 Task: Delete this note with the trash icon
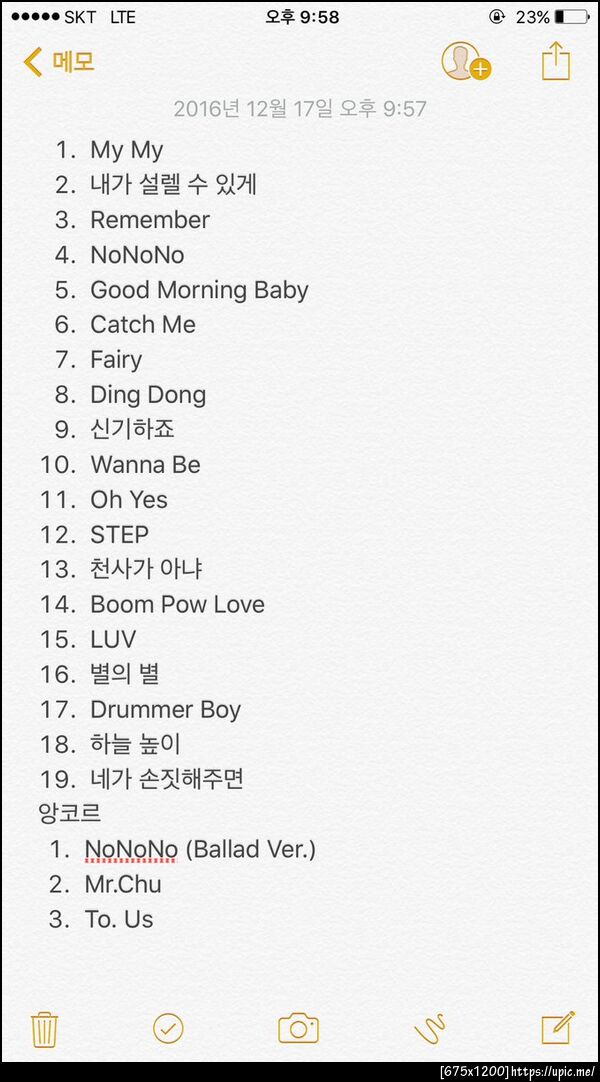pyautogui.click(x=44, y=1028)
